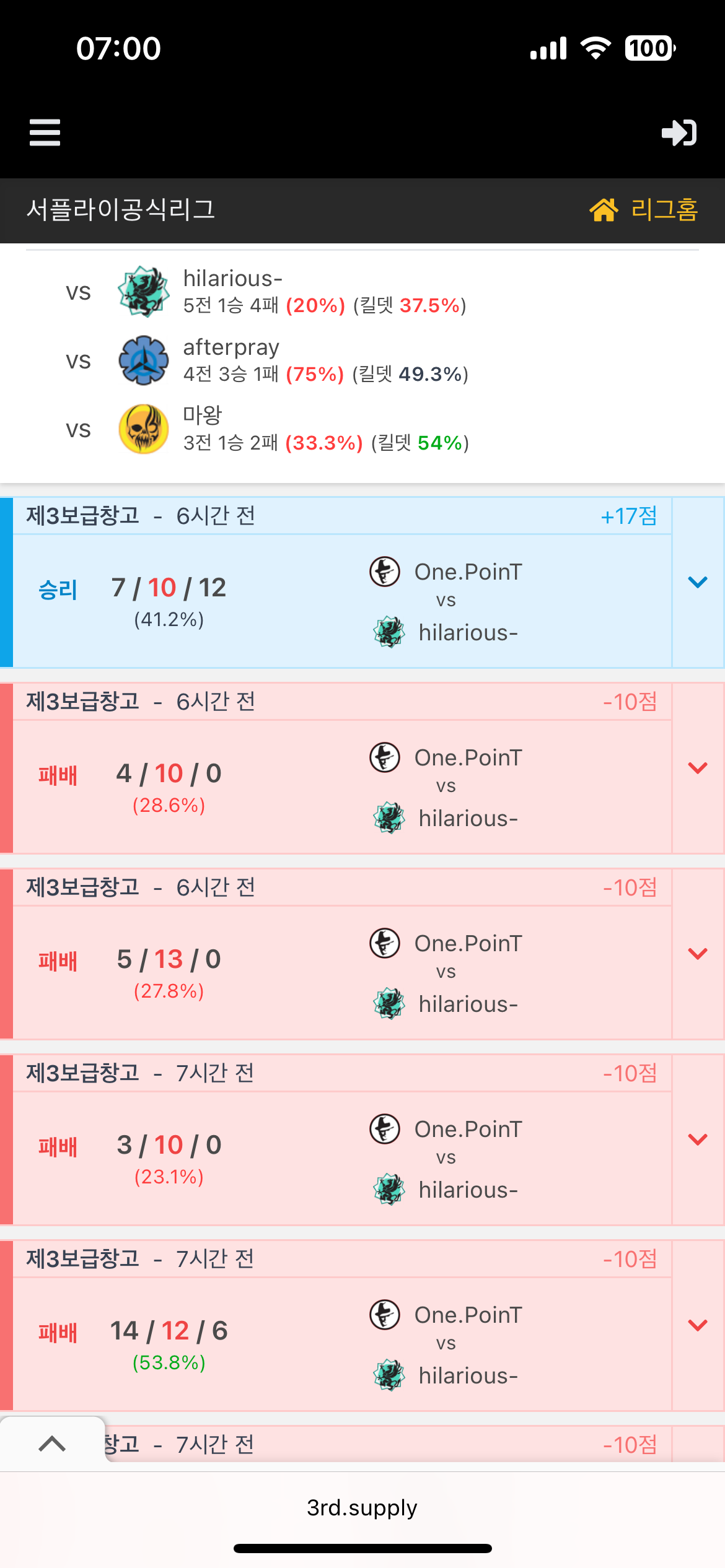Expand the +17점 victory match details
Screen dimensions: 725x1568
[698, 582]
